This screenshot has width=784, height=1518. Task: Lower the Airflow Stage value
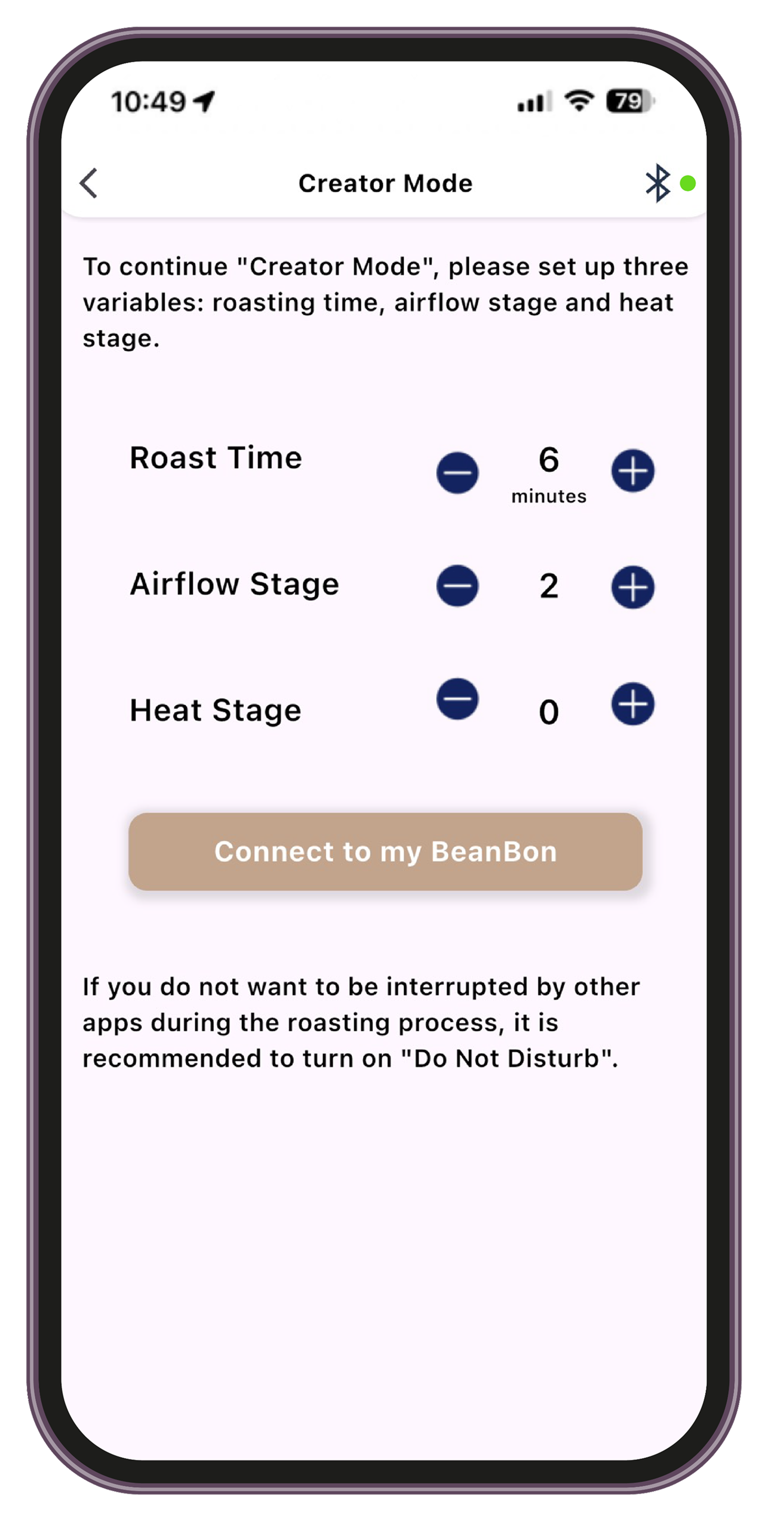tap(457, 586)
